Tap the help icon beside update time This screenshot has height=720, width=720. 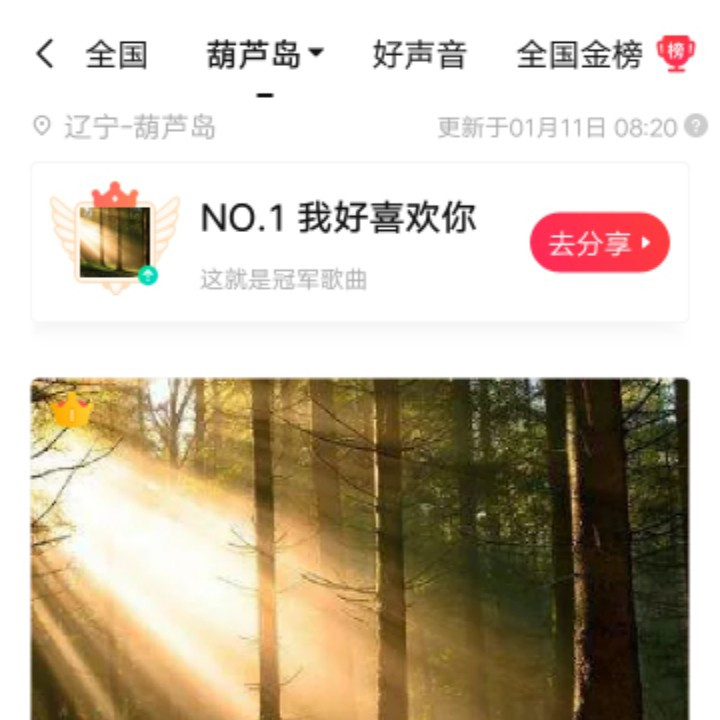pos(696,127)
